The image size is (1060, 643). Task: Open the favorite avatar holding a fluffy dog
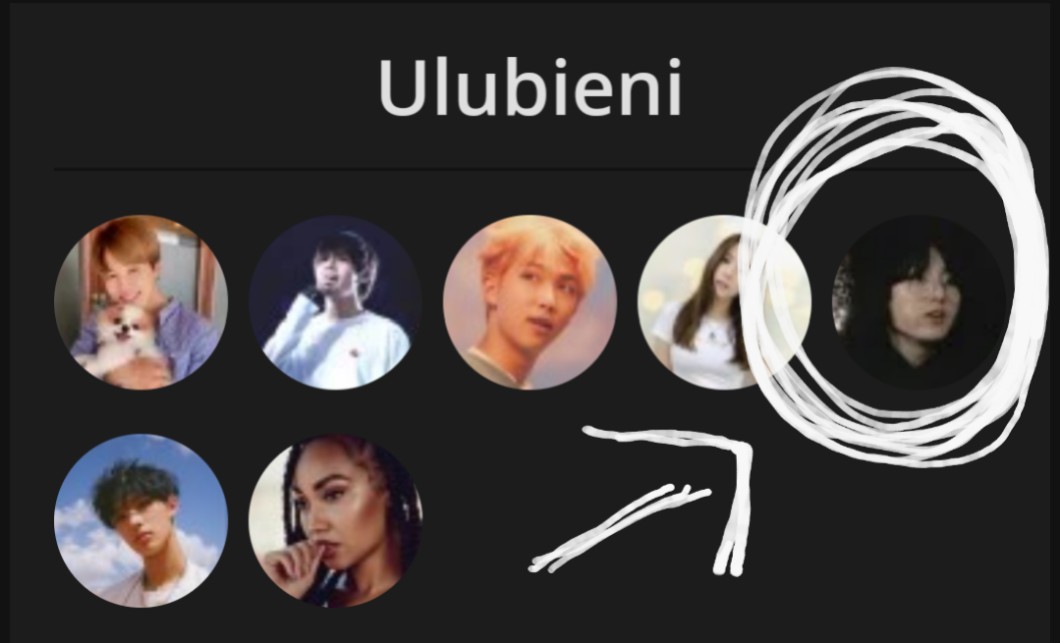(x=141, y=302)
